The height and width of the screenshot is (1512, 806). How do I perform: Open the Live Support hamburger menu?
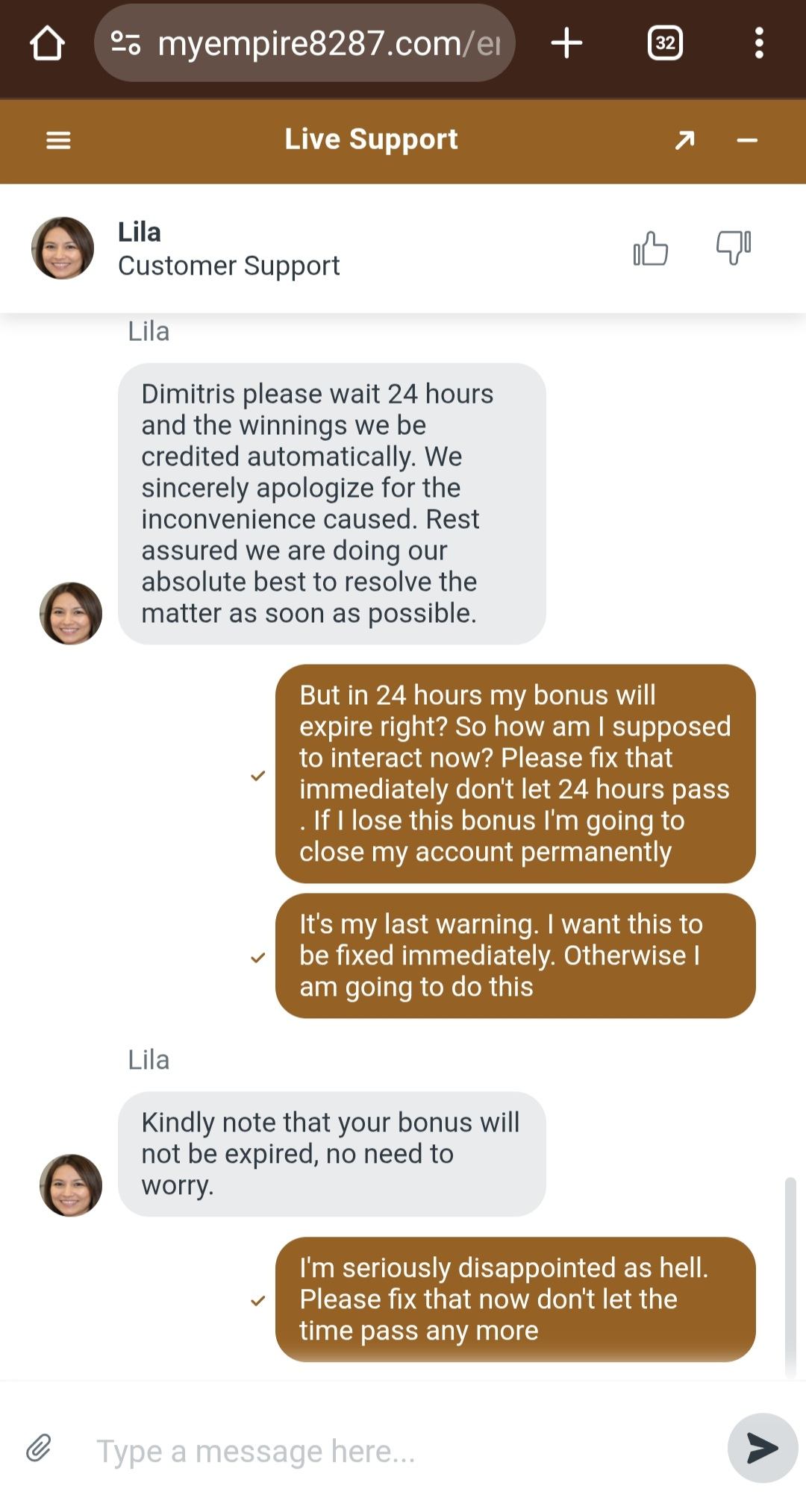point(58,140)
